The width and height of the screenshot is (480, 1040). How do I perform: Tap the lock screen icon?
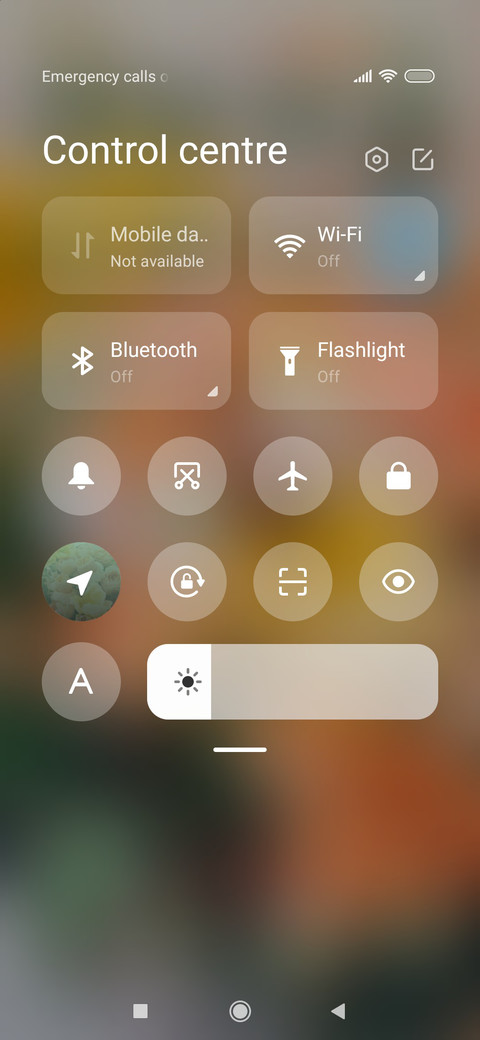pyautogui.click(x=398, y=476)
